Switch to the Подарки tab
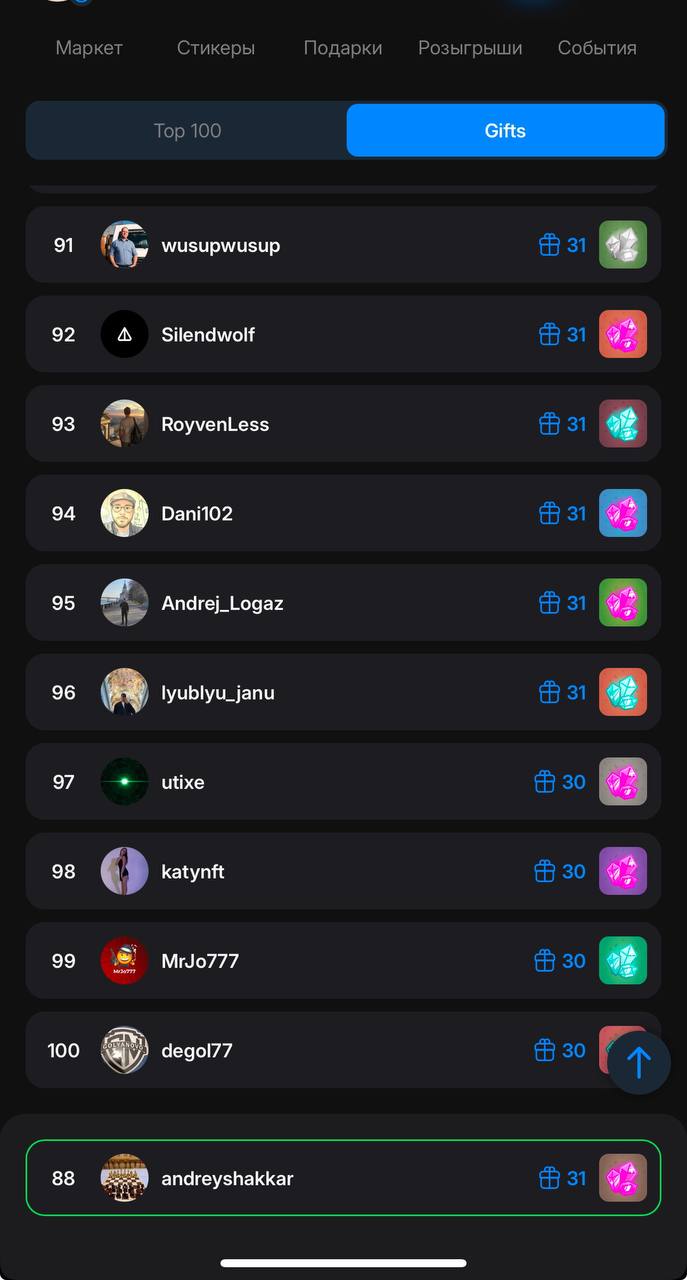Screen dimensions: 687x1280 click(x=343, y=48)
